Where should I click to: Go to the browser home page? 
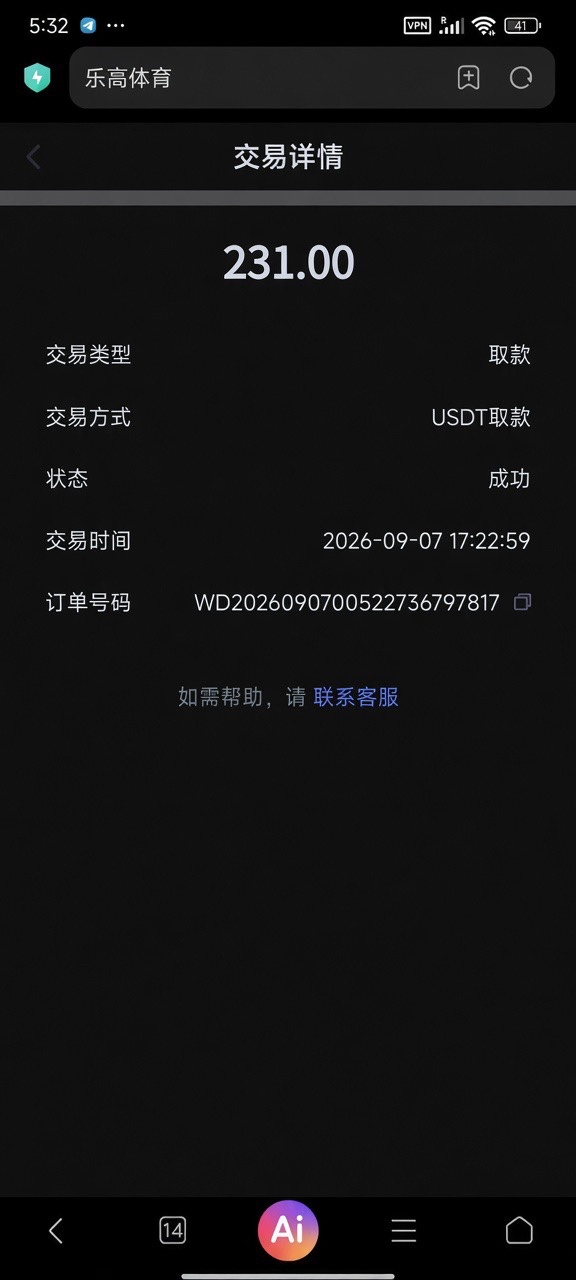pyautogui.click(x=519, y=1230)
